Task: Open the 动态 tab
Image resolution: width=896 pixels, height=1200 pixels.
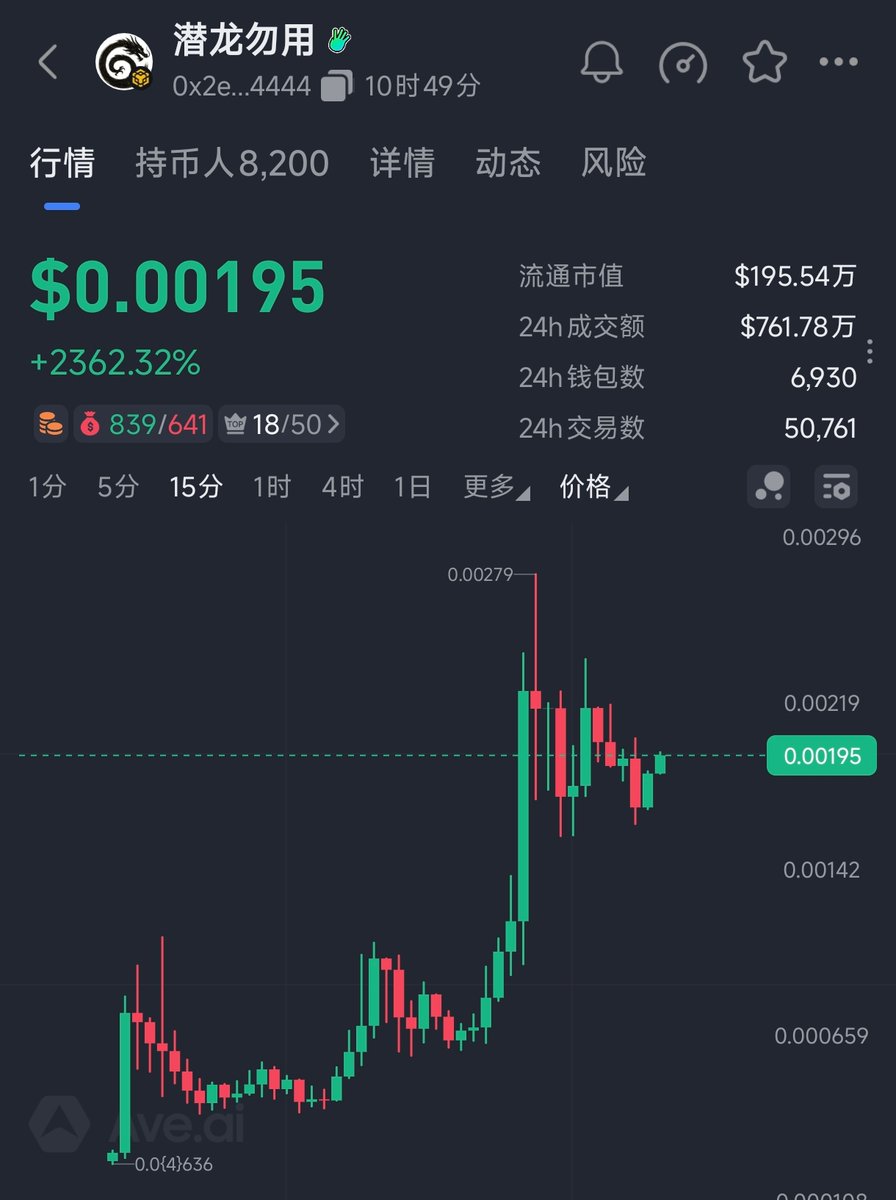Action: (x=508, y=163)
